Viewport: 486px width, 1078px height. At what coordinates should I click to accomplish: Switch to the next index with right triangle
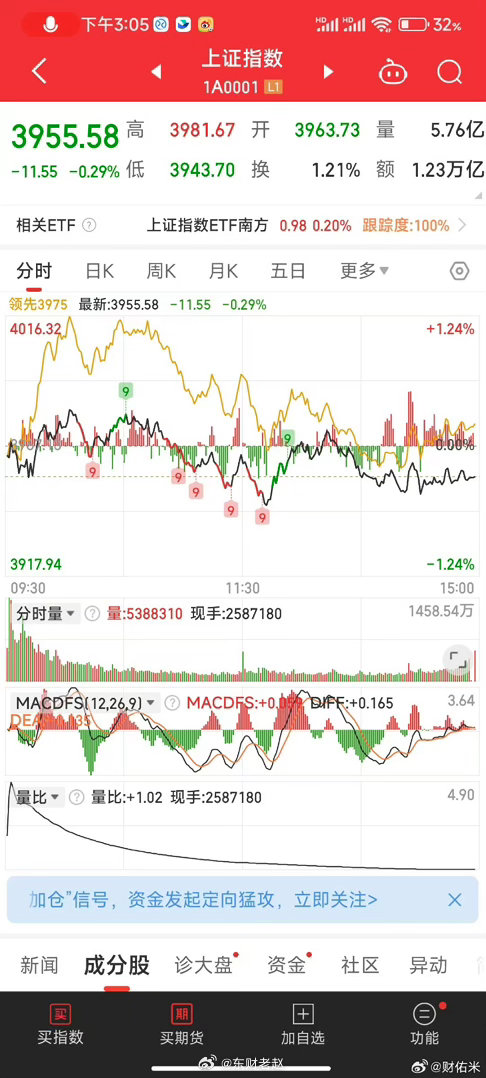pyautogui.click(x=328, y=72)
